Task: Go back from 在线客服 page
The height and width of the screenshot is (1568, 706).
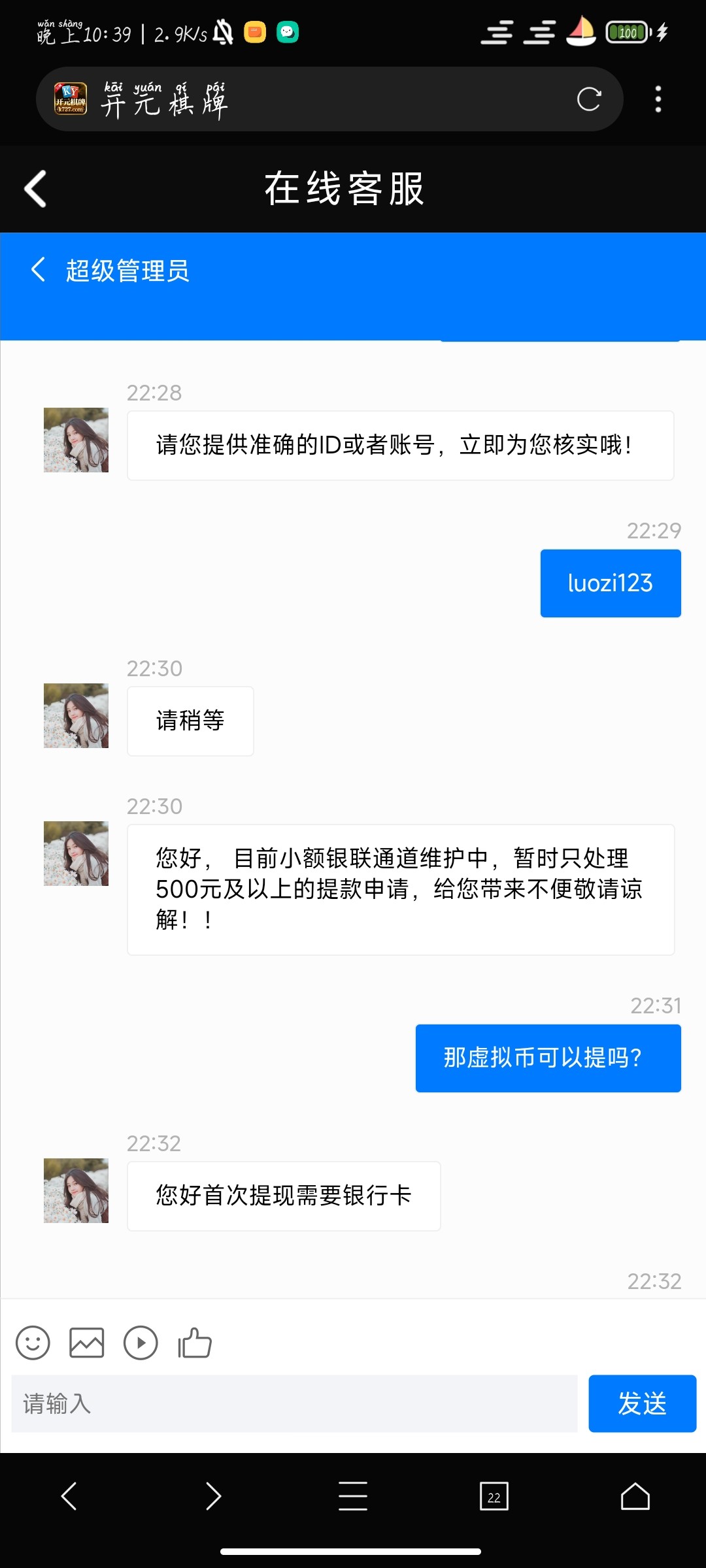Action: tap(35, 189)
